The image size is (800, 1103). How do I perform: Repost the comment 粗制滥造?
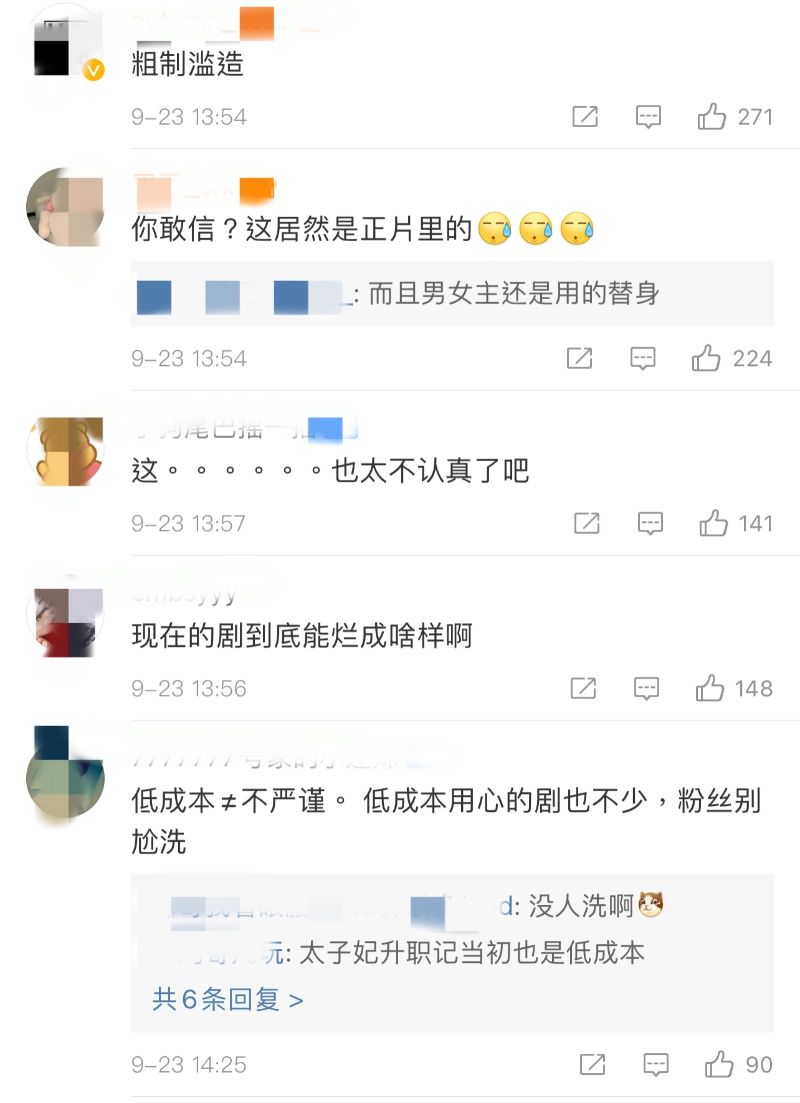pyautogui.click(x=585, y=117)
